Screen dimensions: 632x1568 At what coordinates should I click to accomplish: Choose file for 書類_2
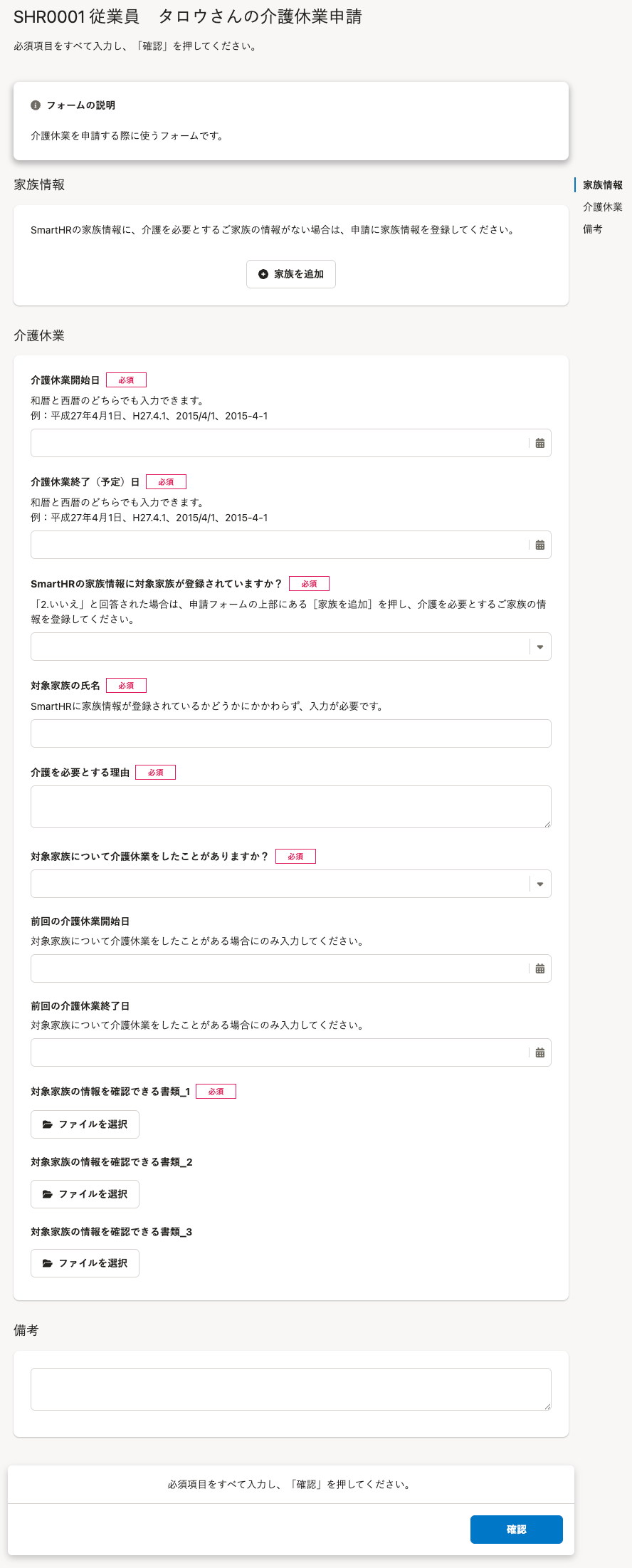click(x=85, y=1194)
